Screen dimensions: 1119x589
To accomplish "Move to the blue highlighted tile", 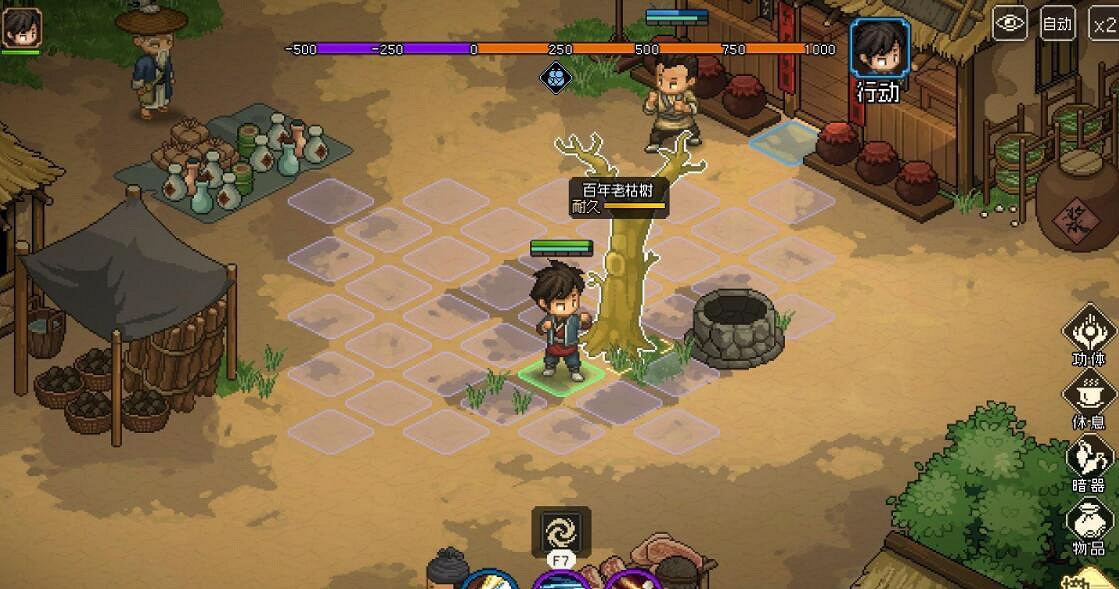I will (784, 140).
